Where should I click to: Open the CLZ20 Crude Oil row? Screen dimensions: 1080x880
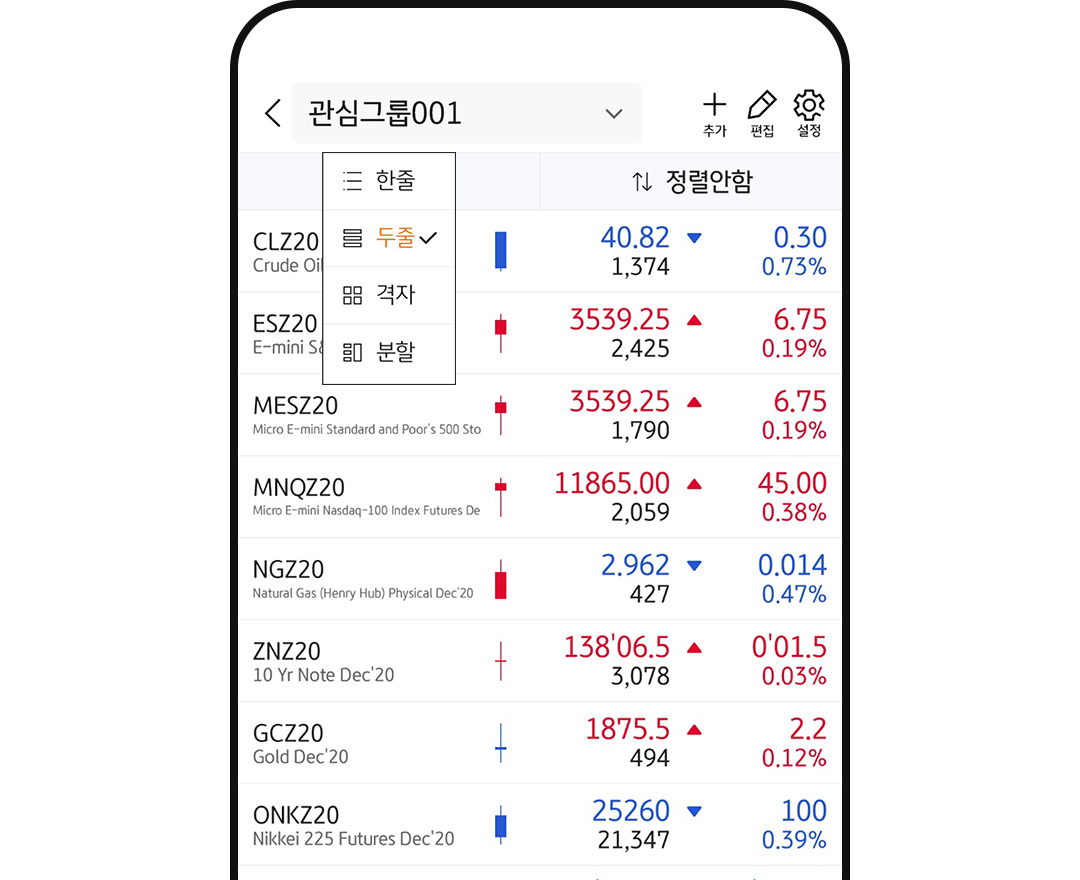(x=600, y=251)
